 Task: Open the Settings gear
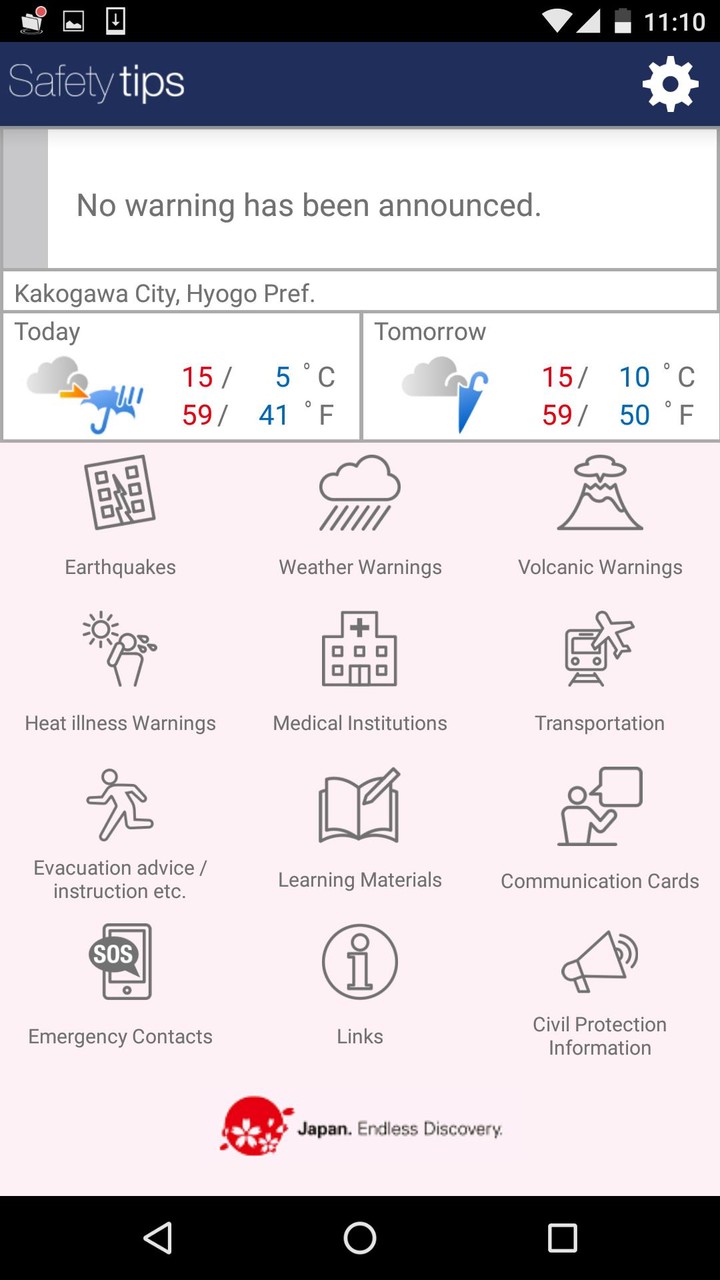670,84
